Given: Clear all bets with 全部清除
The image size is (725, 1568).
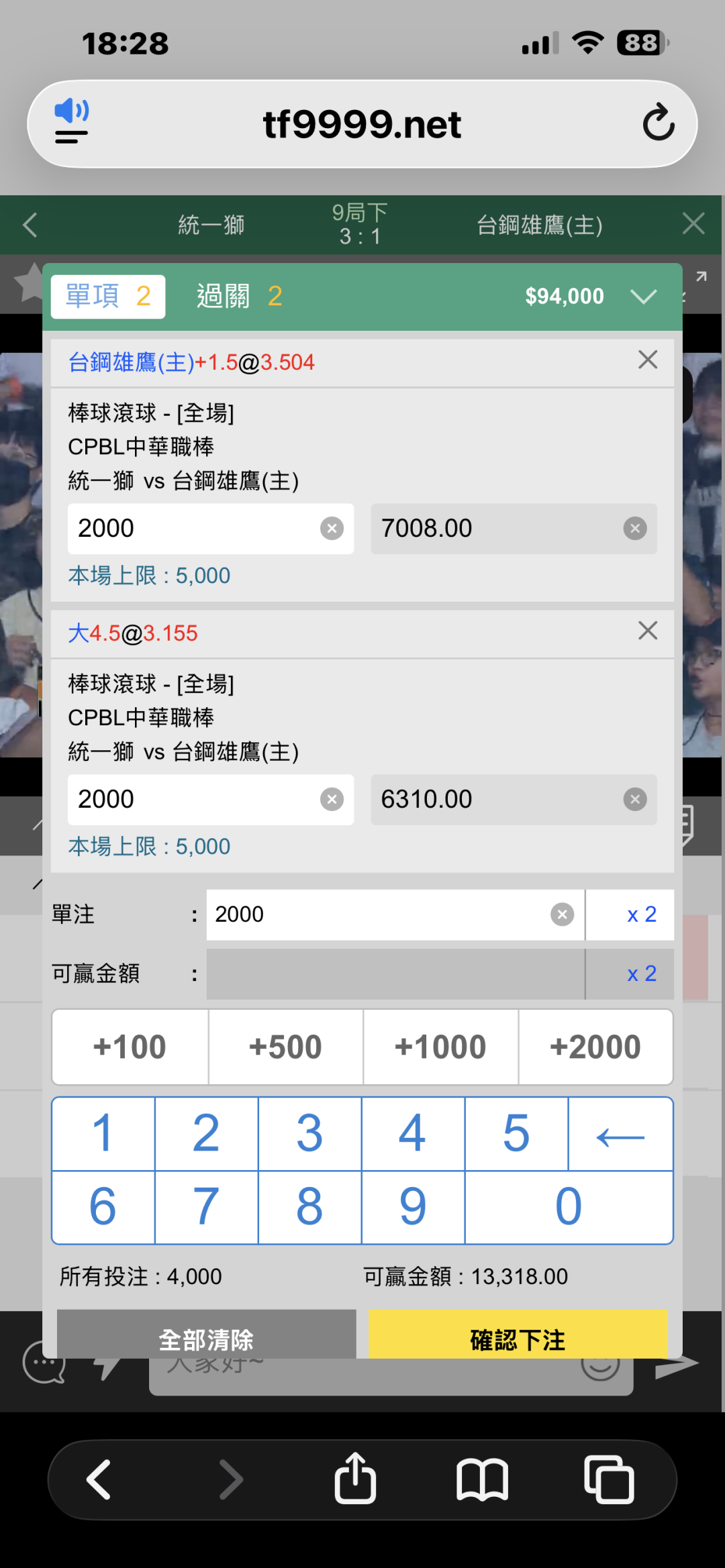Looking at the screenshot, I should point(206,1335).
